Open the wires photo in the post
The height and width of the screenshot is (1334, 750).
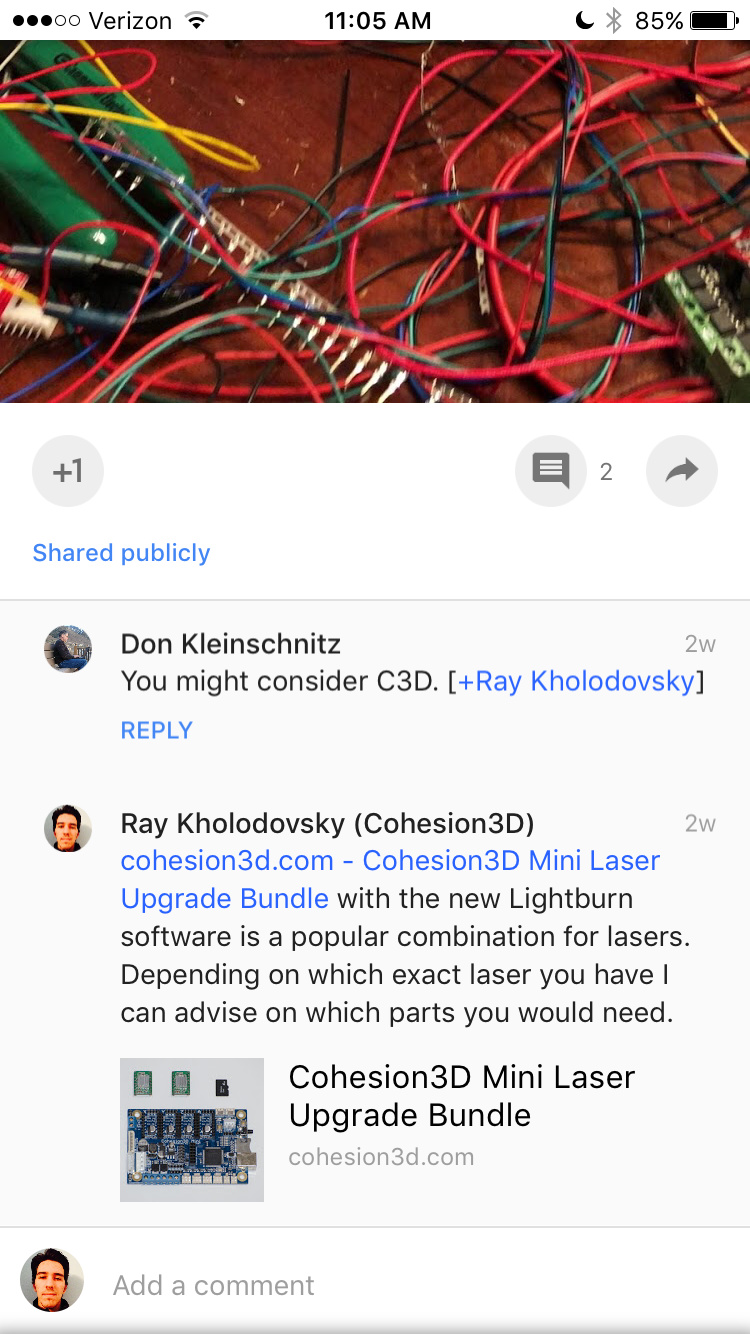(375, 221)
